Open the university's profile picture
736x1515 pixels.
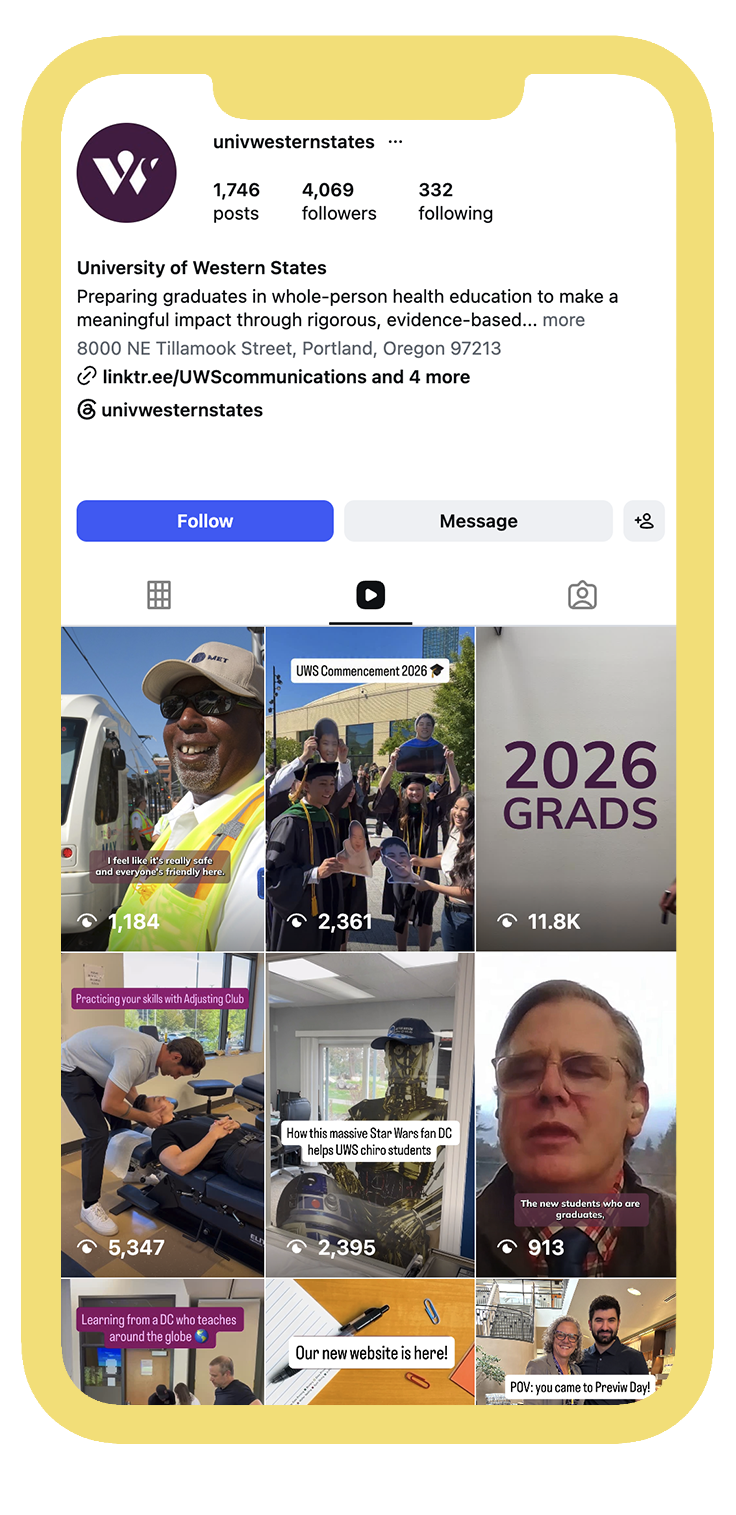[127, 173]
